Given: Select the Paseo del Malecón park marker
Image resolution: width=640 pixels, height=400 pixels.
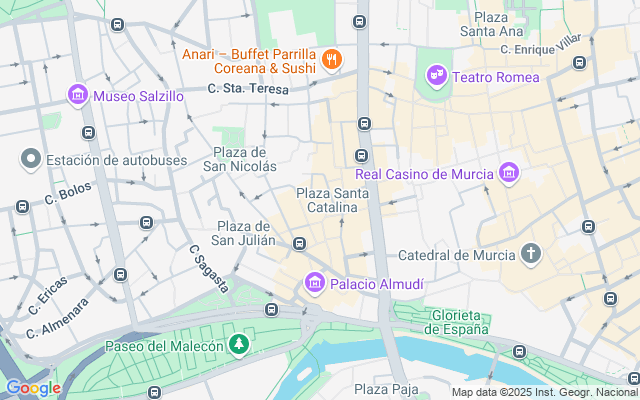Looking at the screenshot, I should pyautogui.click(x=238, y=346).
